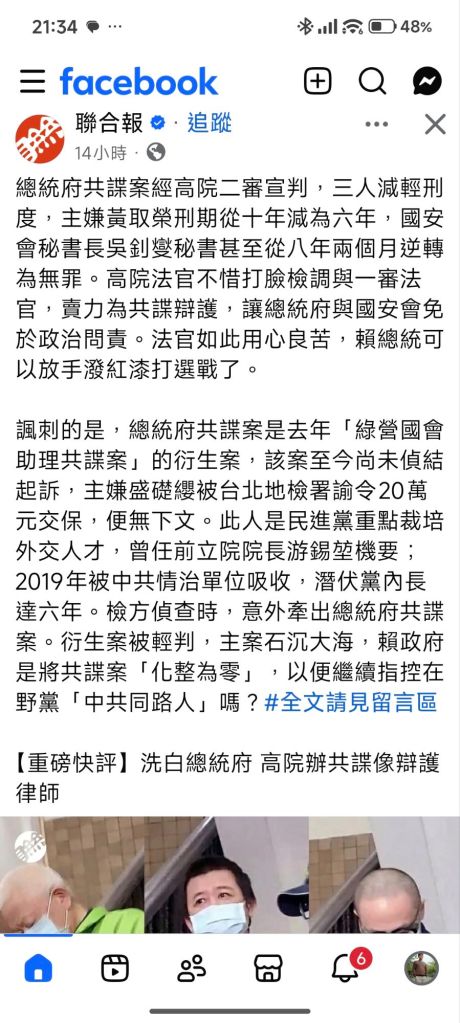Screen dimensions: 460x1023
Task: Switch to the Marketplace tab
Action: click(x=268, y=968)
